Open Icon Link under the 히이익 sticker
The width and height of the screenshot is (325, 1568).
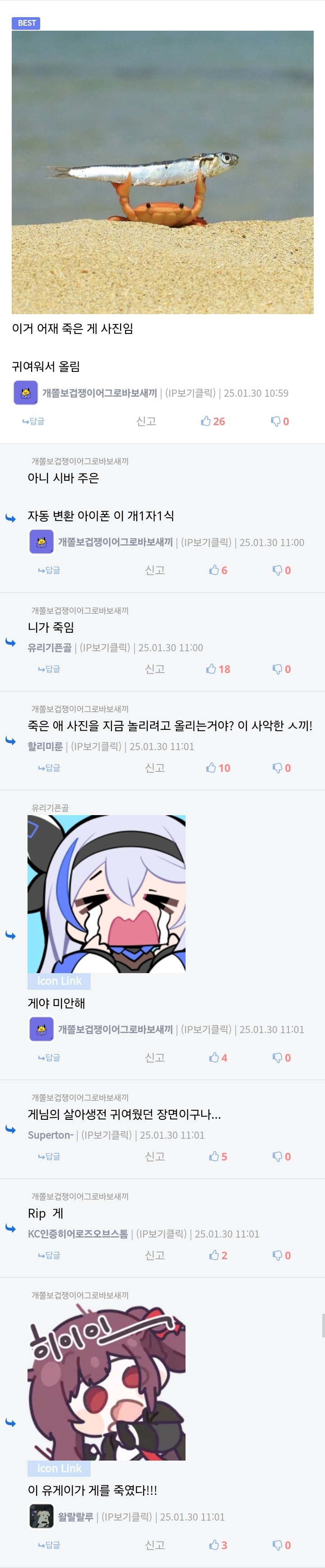coord(59,1468)
